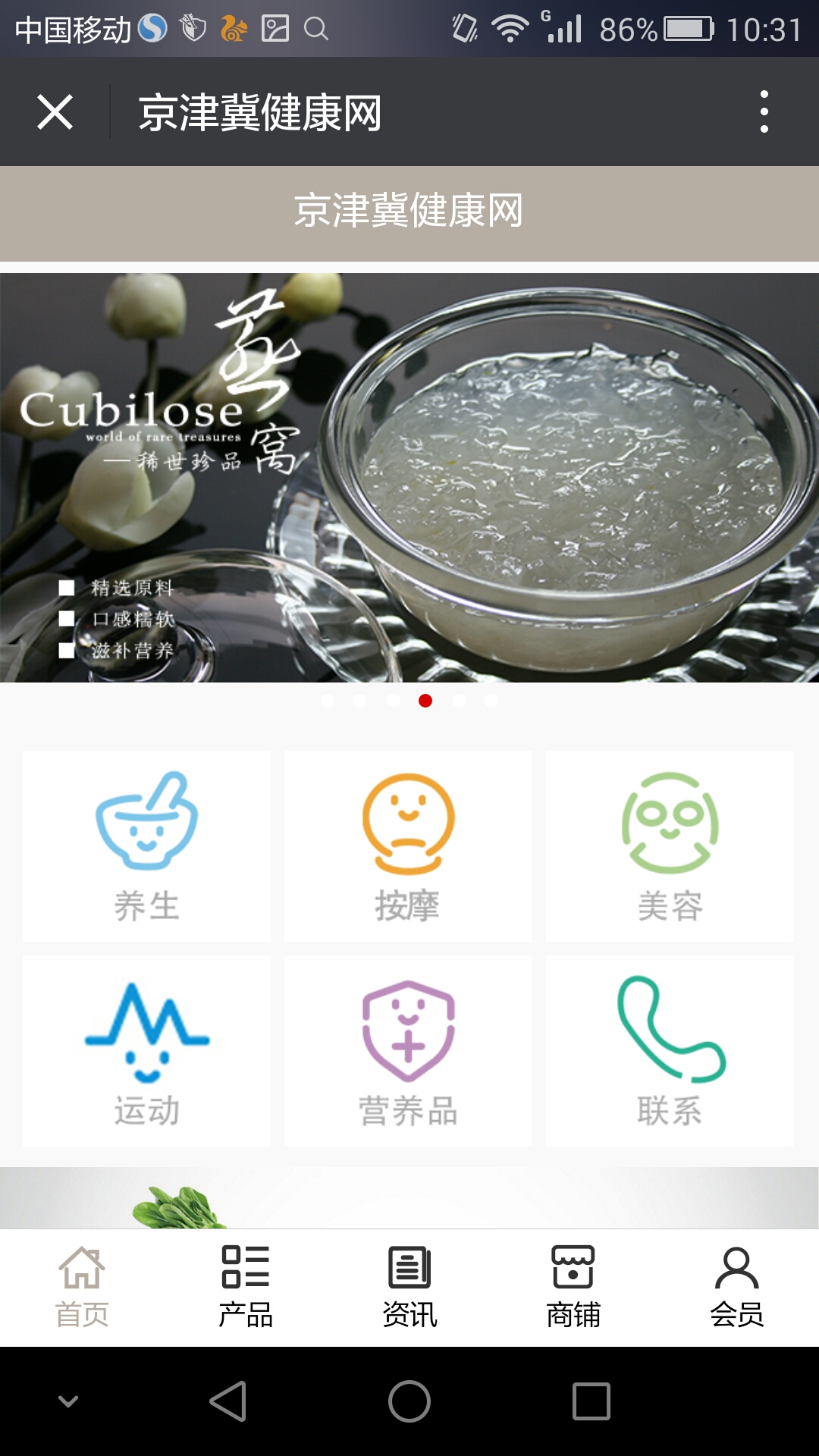819x1456 pixels.
Task: Switch to the 产品 tab
Action: (x=246, y=1287)
